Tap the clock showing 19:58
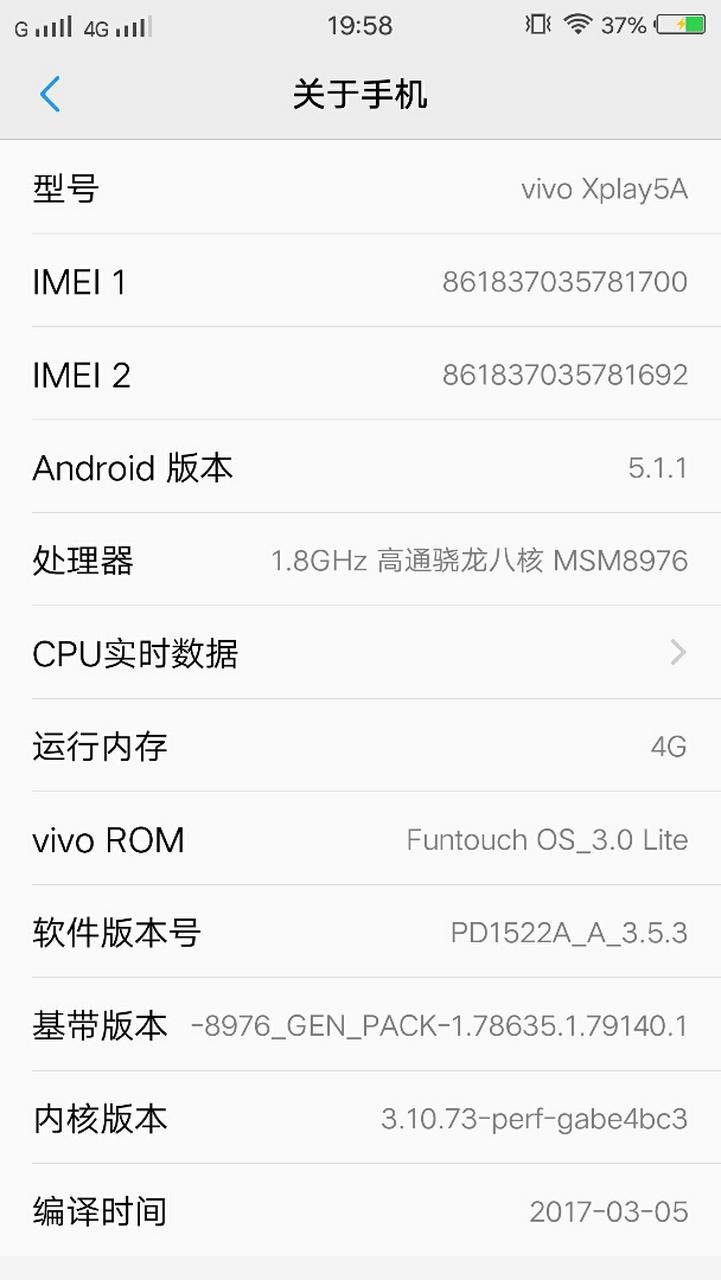Viewport: 721px width, 1280px height. coord(360,25)
